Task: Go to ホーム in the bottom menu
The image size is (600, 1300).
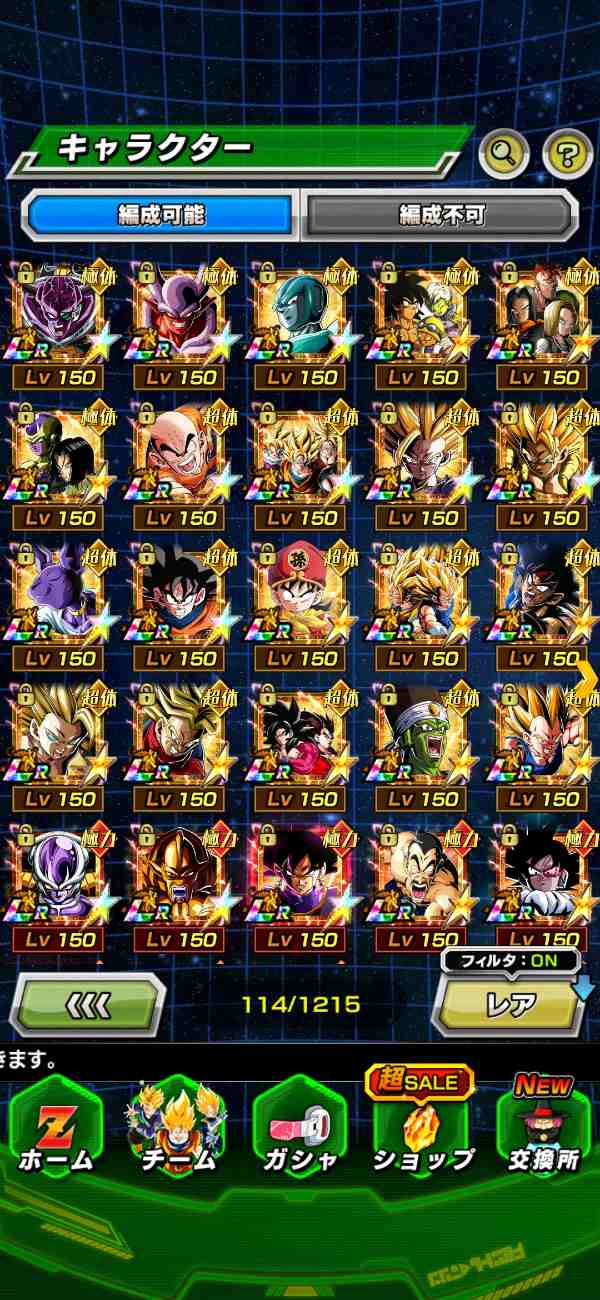Action: (x=56, y=1128)
